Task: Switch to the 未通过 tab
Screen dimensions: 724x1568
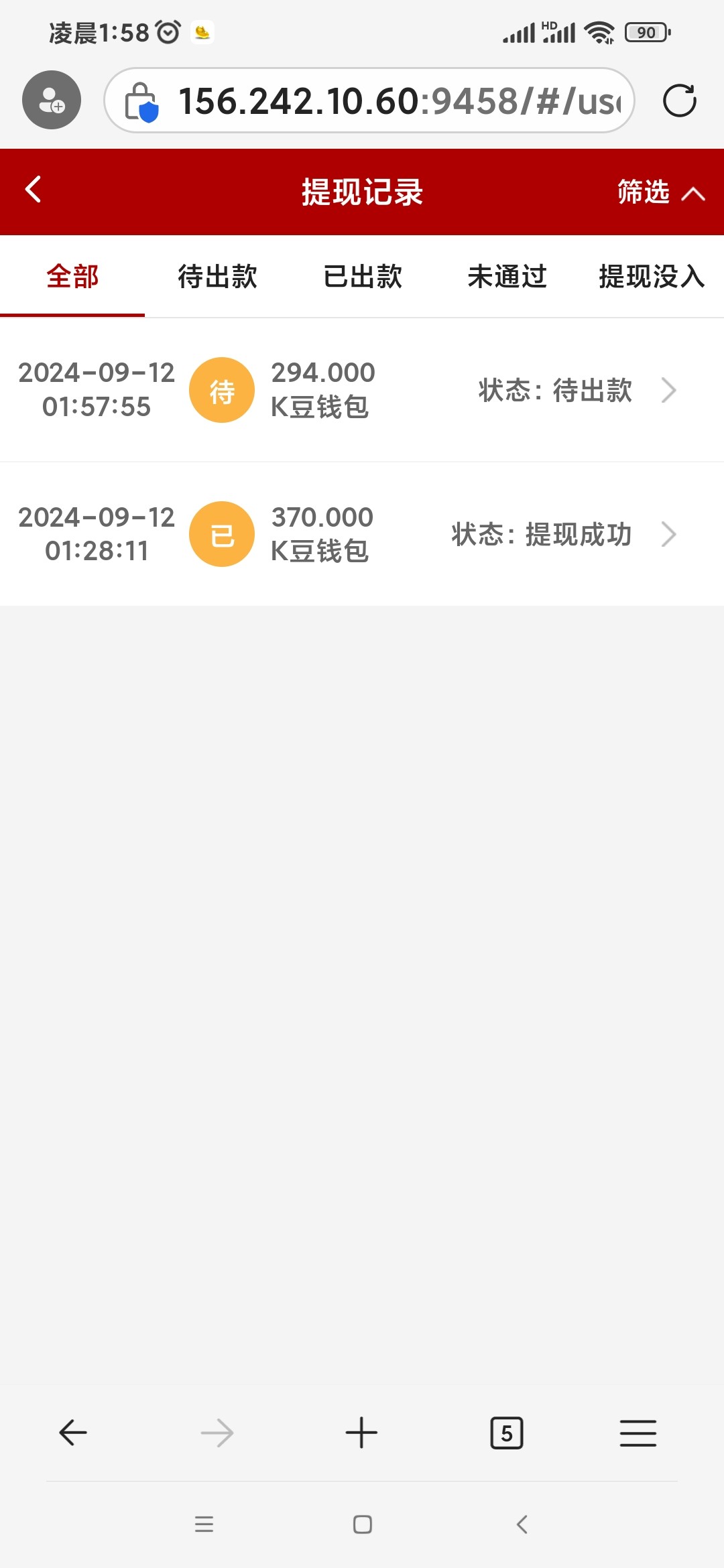Action: [507, 276]
